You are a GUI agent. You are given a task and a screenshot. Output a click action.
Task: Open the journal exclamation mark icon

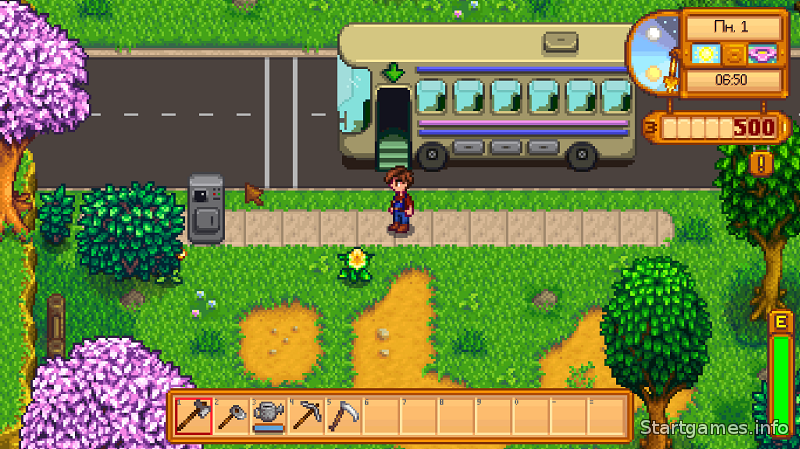click(761, 163)
